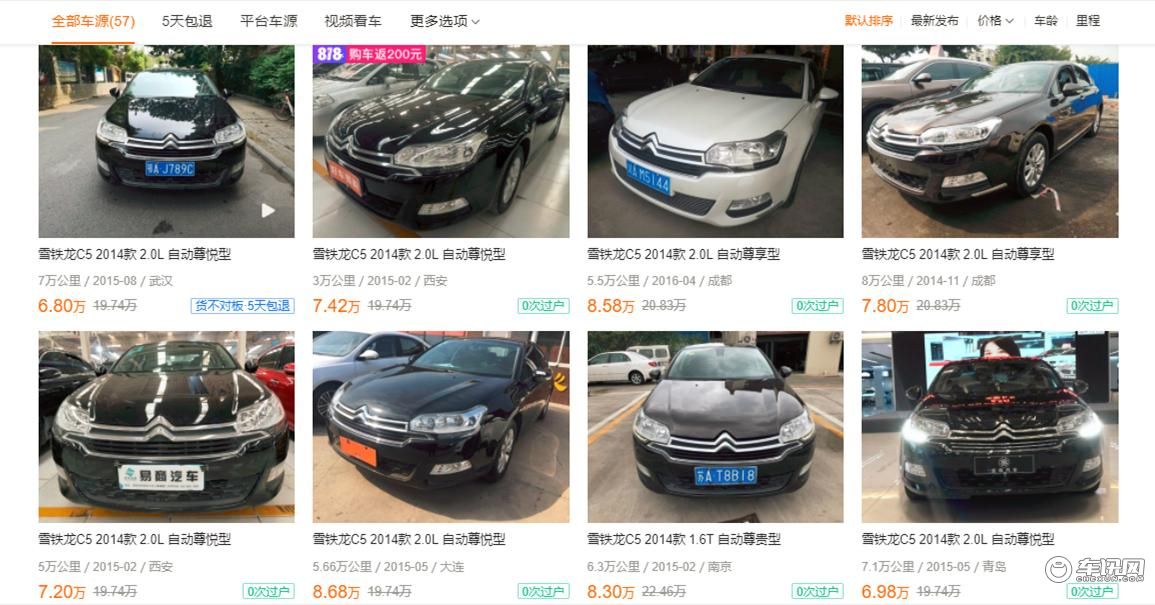Expand the 价格 sort dropdown
Image resolution: width=1155 pixels, height=605 pixels.
[x=995, y=21]
